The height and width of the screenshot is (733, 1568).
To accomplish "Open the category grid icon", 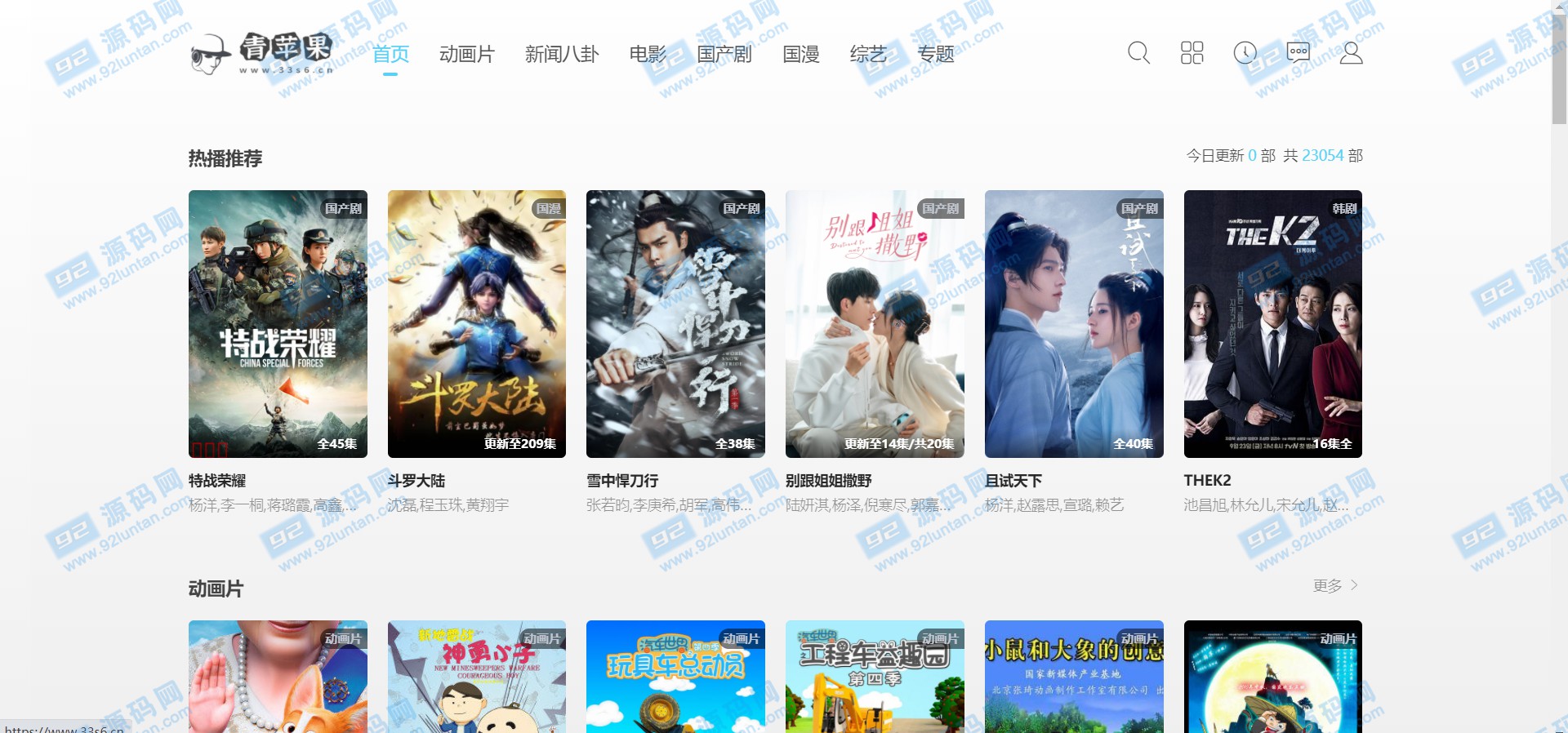I will coord(1192,53).
